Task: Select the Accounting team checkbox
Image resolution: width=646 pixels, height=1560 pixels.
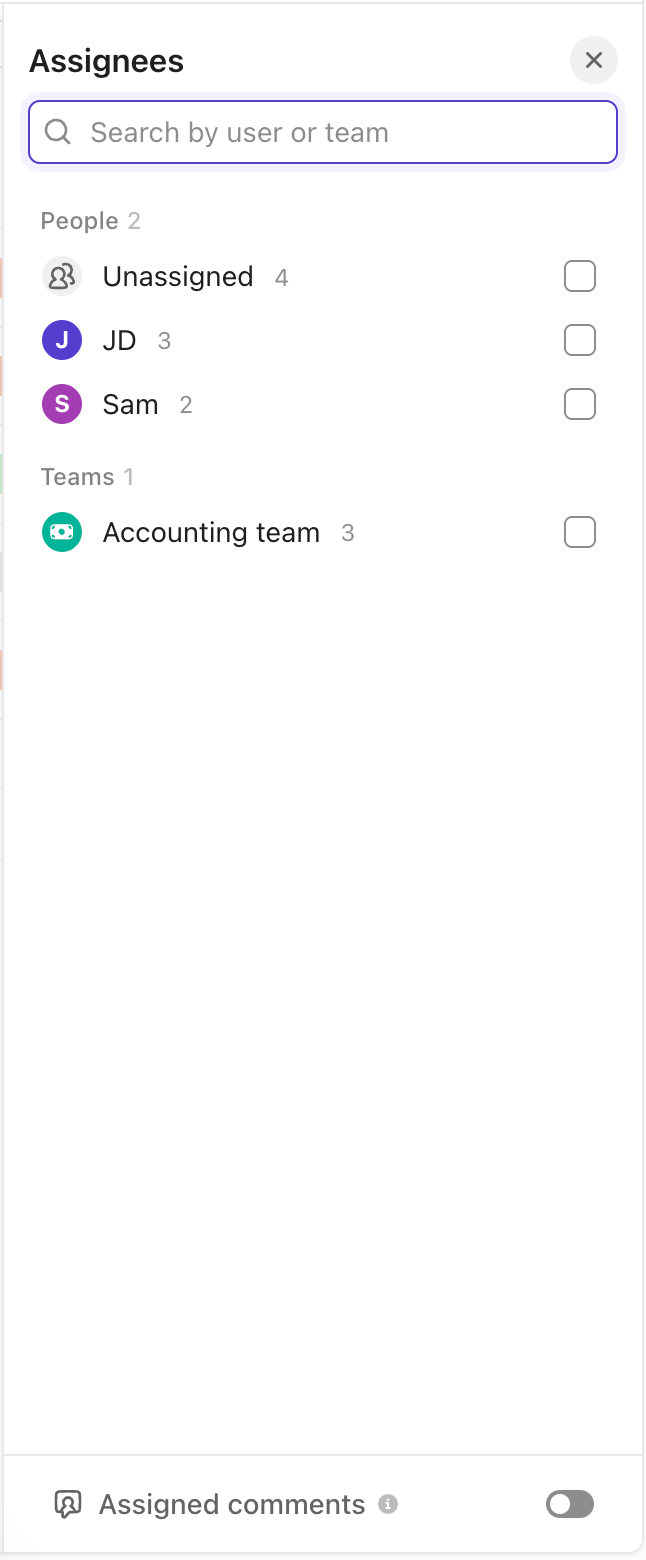Action: pos(580,533)
